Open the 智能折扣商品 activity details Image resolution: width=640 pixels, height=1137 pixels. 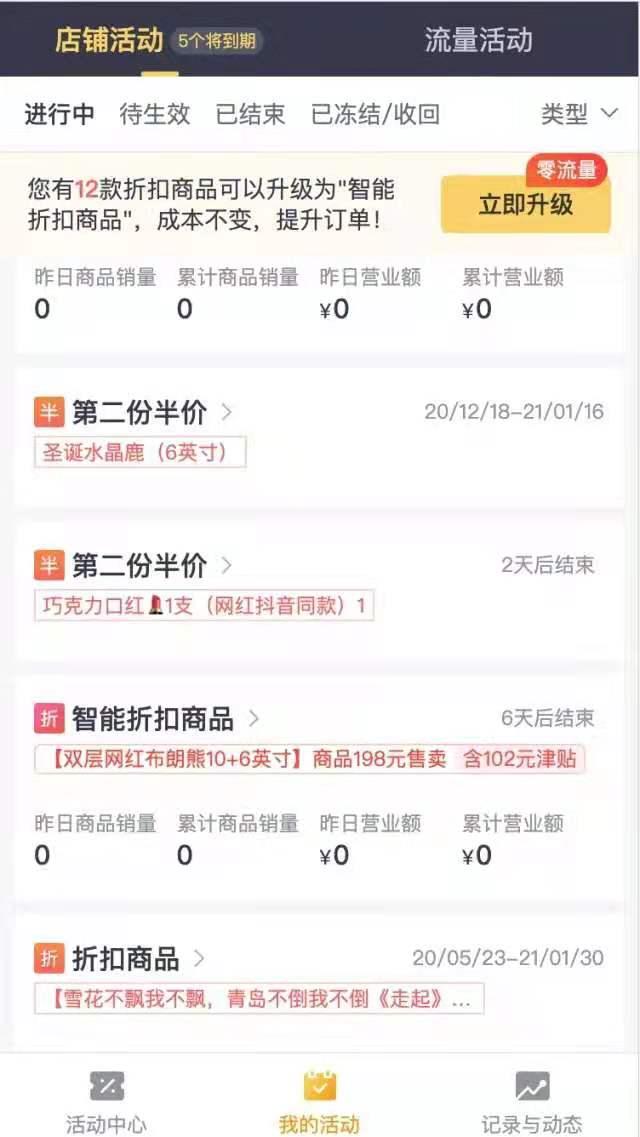(x=153, y=719)
